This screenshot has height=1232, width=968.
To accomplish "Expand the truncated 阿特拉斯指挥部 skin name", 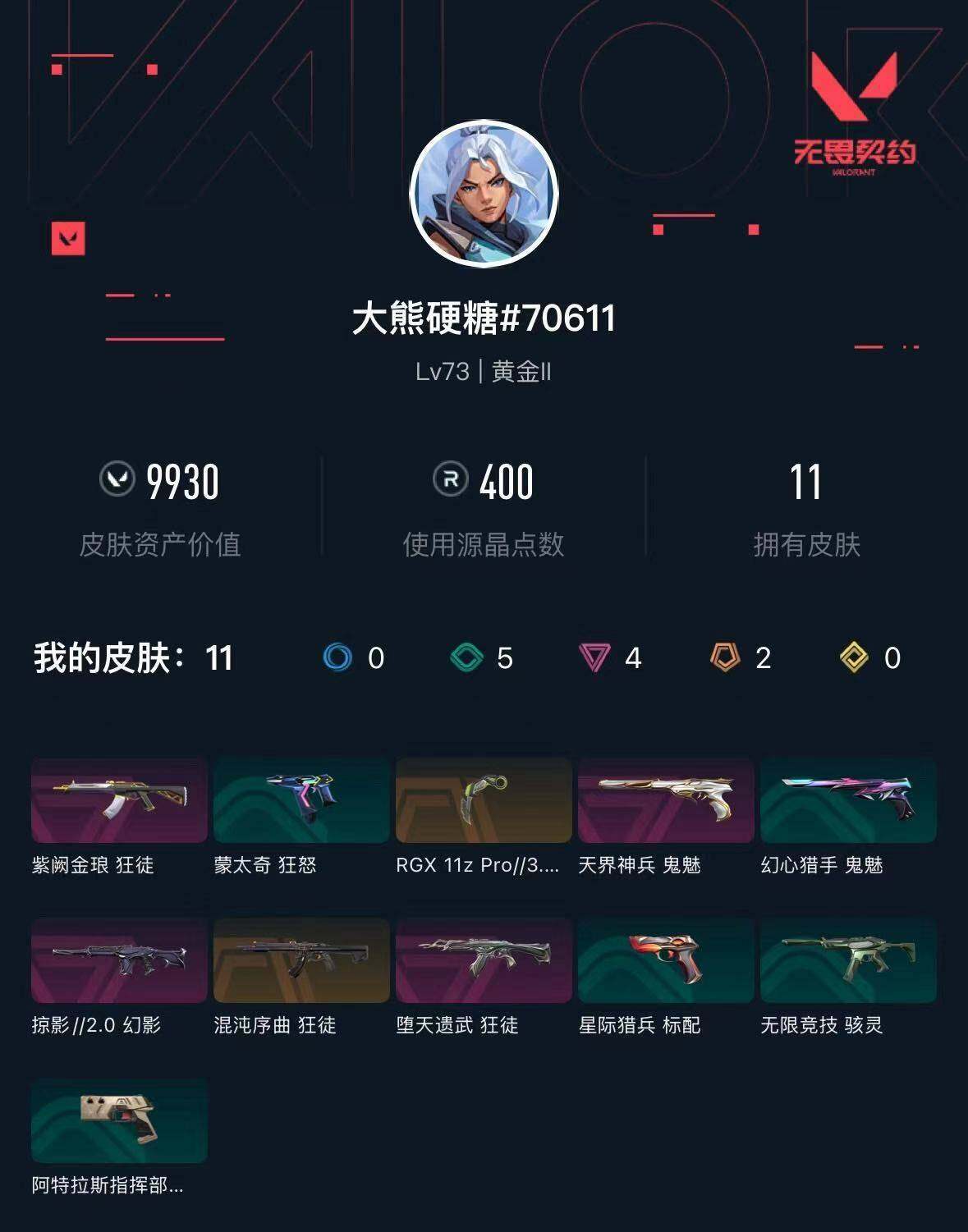I will click(107, 1185).
